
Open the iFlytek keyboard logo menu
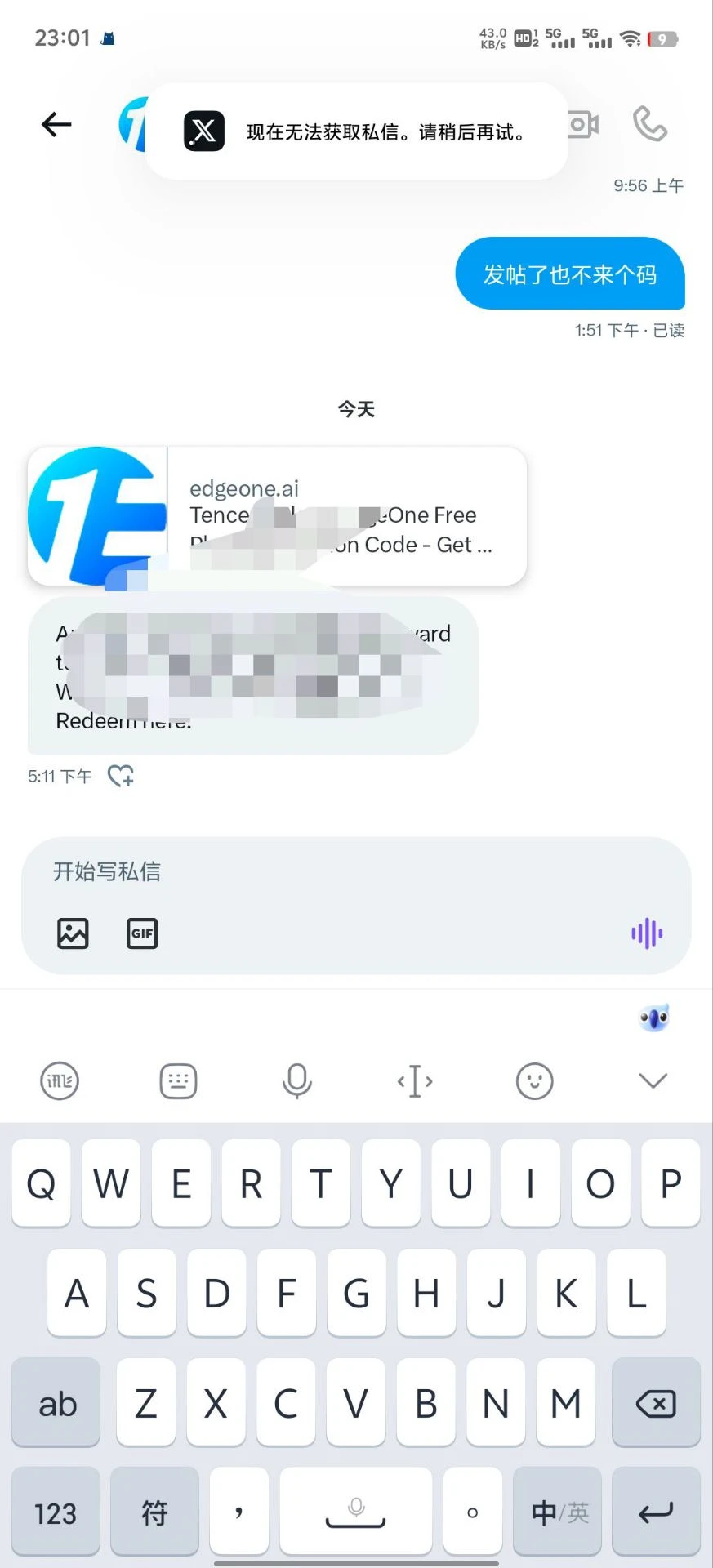coord(60,1081)
